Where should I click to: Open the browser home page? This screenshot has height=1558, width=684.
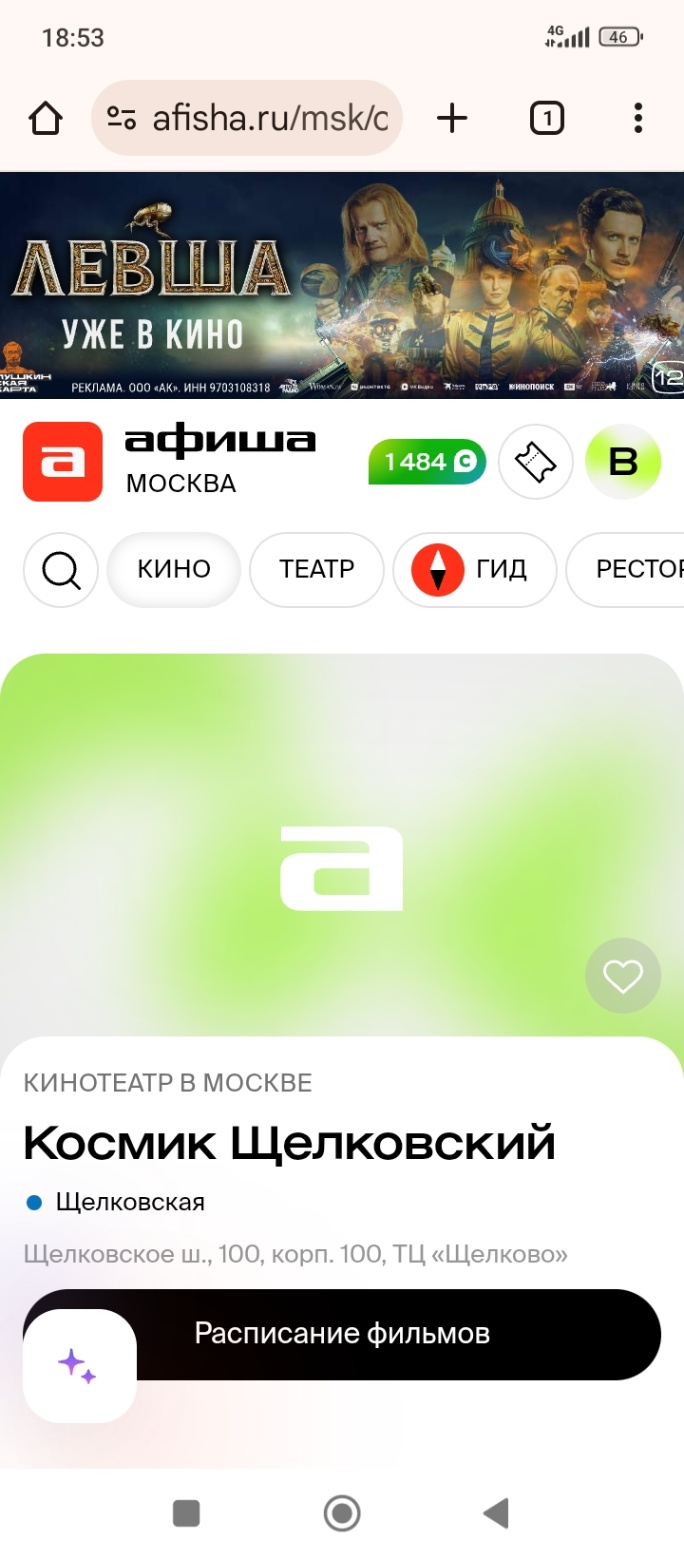click(x=46, y=119)
